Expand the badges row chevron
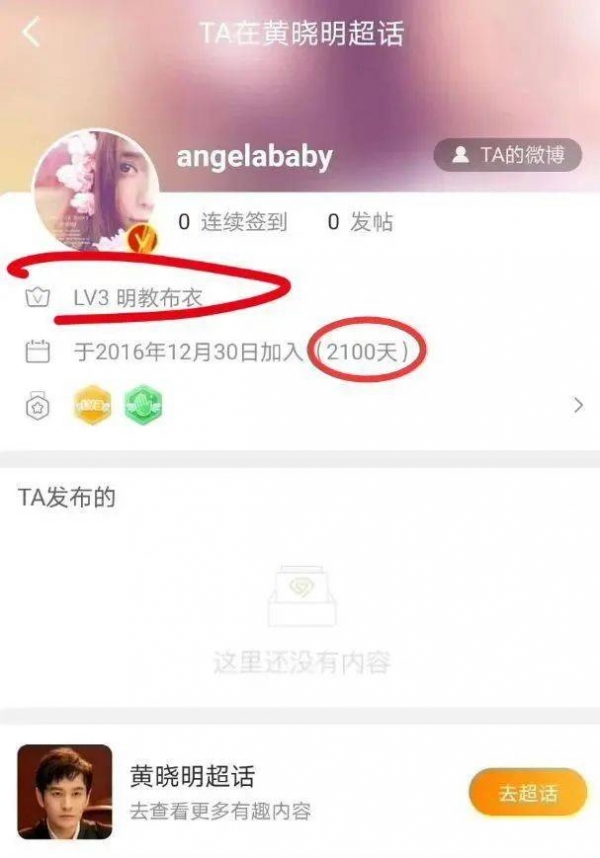Viewport: 600px width, 858px height. tap(577, 405)
